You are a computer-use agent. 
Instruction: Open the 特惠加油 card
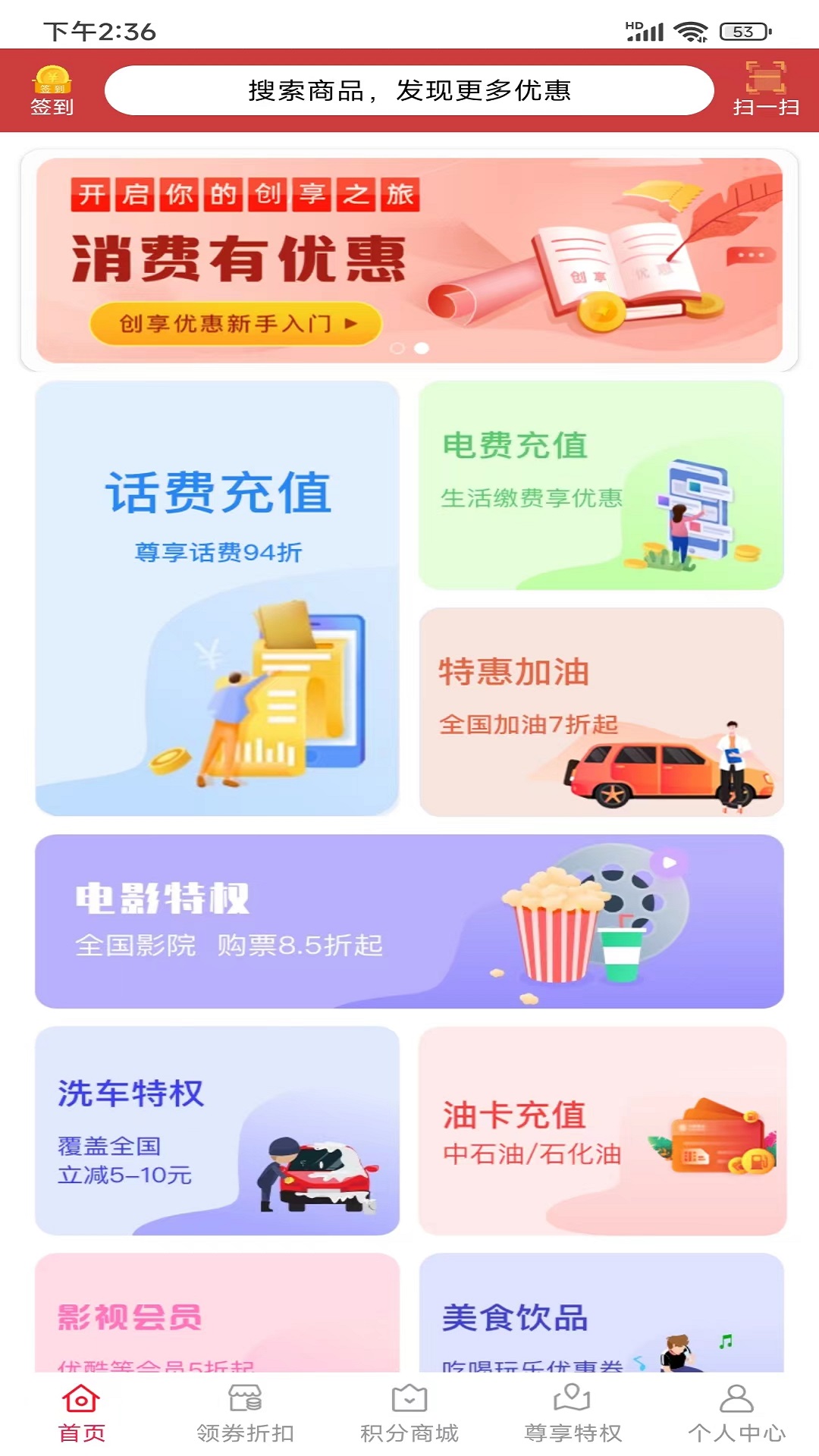click(601, 711)
